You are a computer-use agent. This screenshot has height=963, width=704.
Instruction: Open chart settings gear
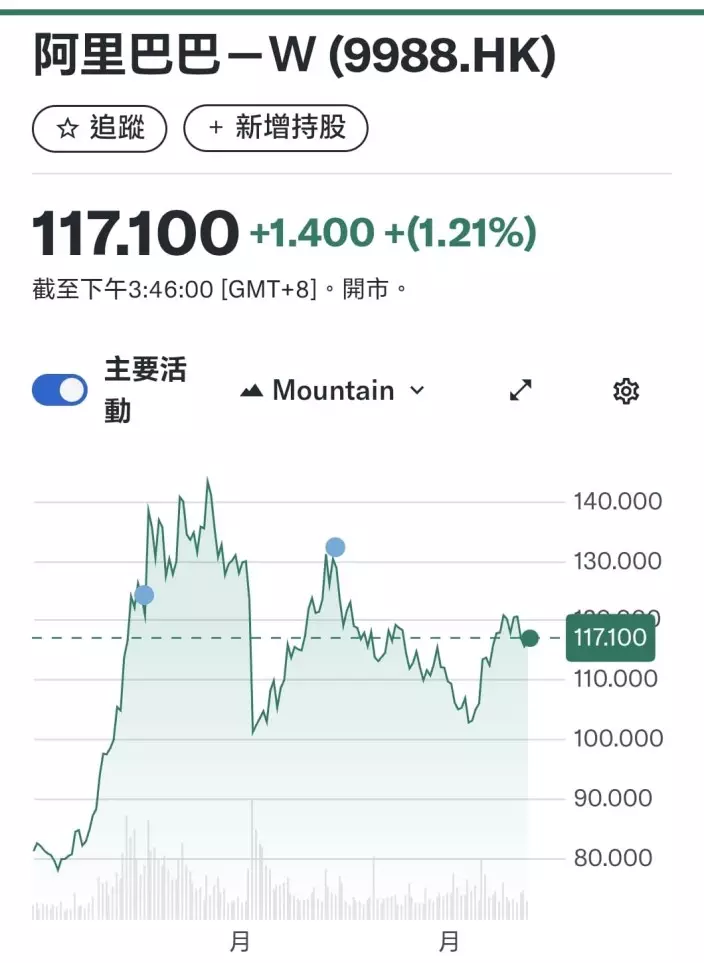[x=626, y=391]
